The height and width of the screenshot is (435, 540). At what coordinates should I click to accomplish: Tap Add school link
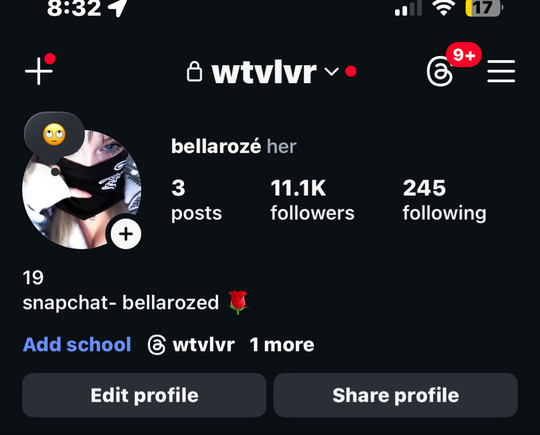[x=77, y=344]
